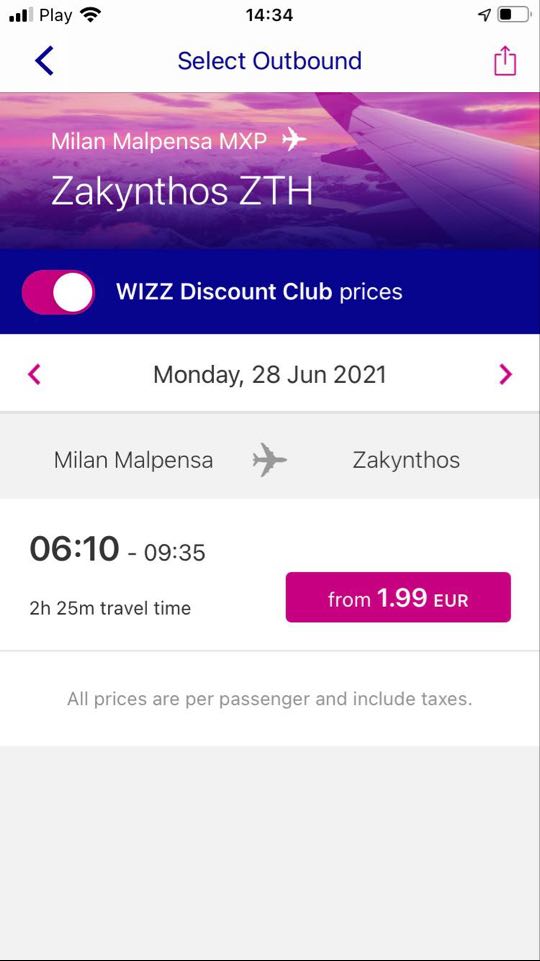
Task: Toggle WIZZ Discount Club prices off
Action: (x=58, y=292)
